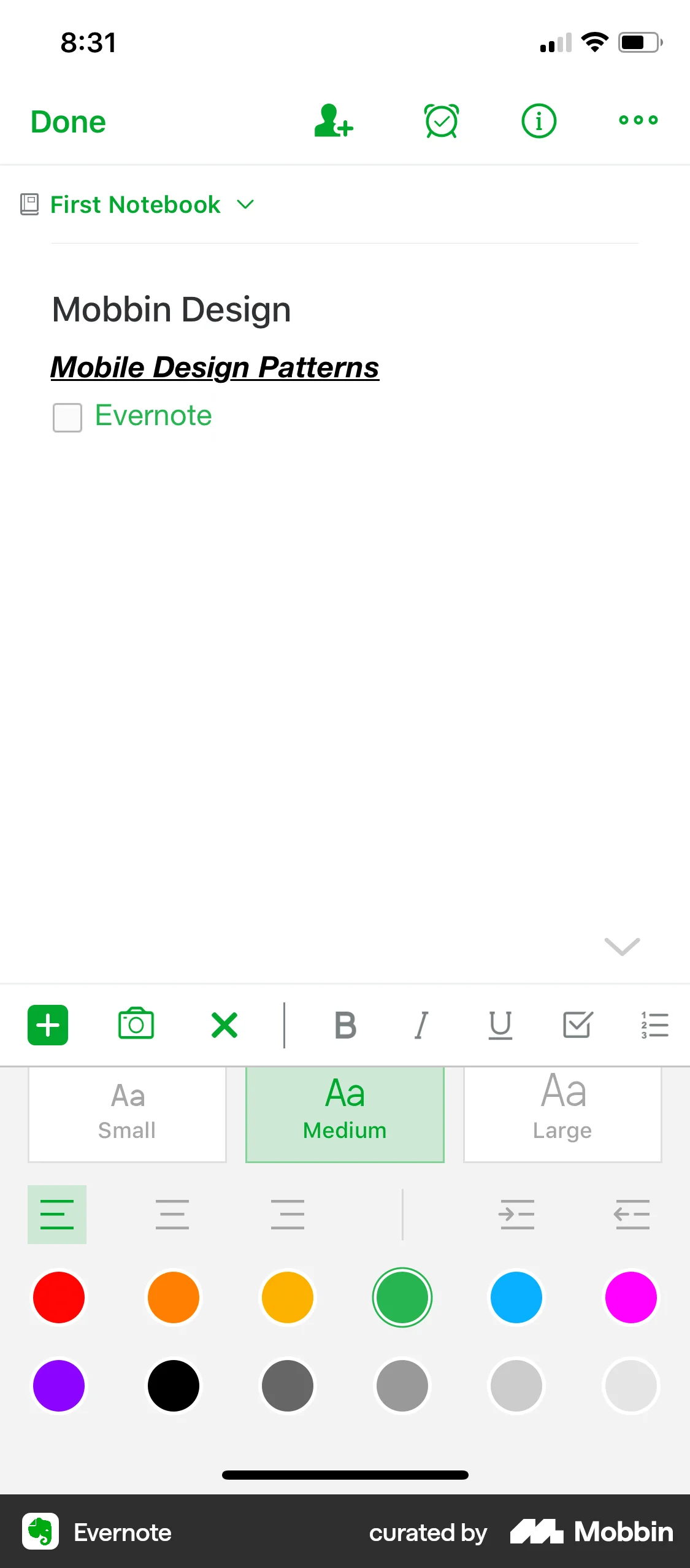Open the First Notebook picker
Viewport: 690px width, 1568px height.
[134, 204]
